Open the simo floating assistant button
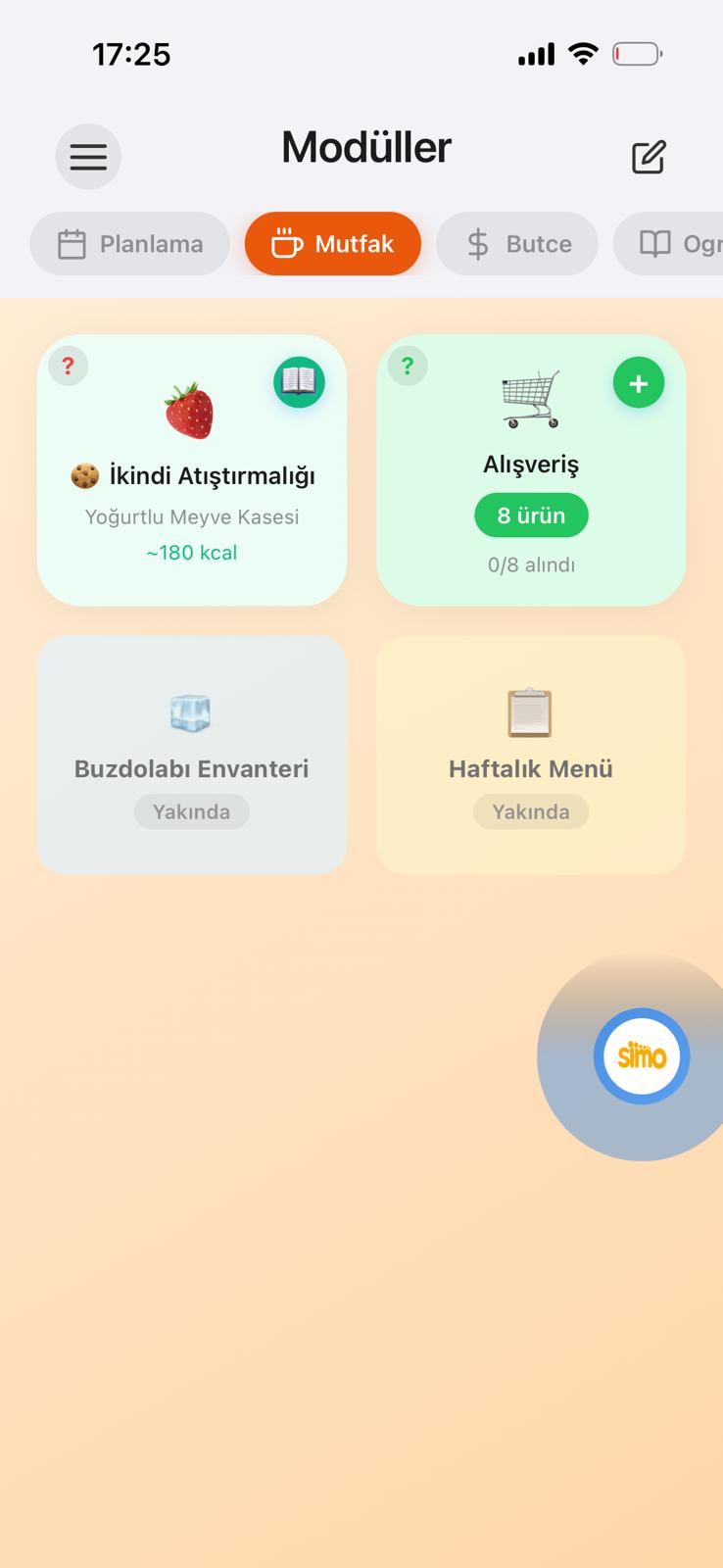 point(641,1055)
